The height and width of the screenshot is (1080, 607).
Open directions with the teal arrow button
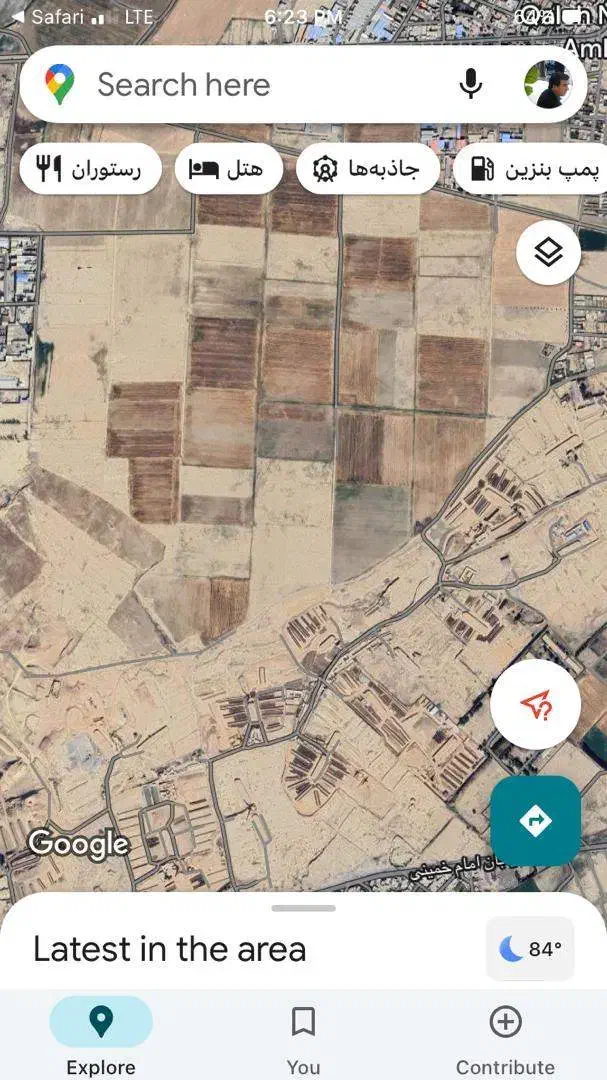coord(535,821)
